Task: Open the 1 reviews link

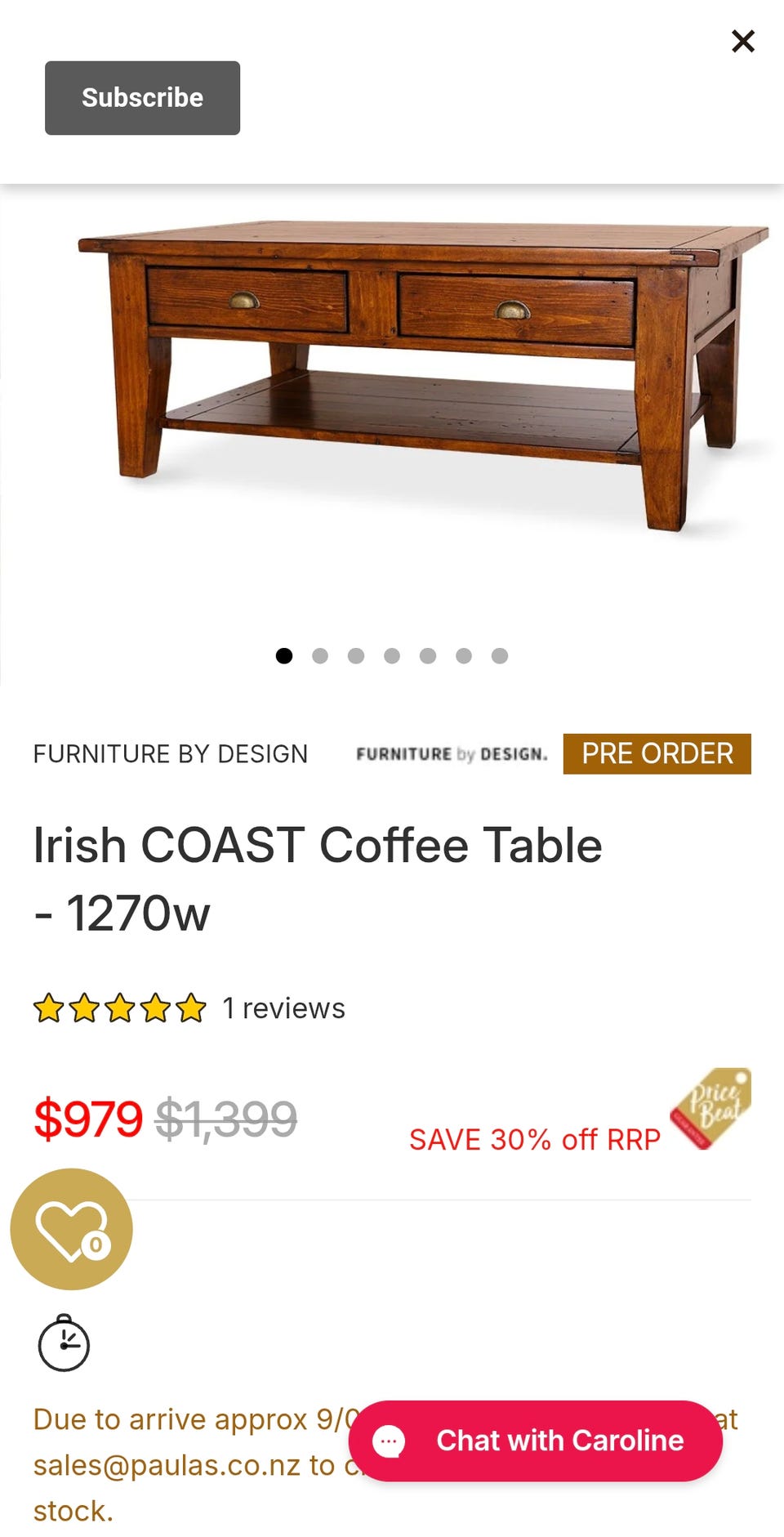Action: point(283,1008)
